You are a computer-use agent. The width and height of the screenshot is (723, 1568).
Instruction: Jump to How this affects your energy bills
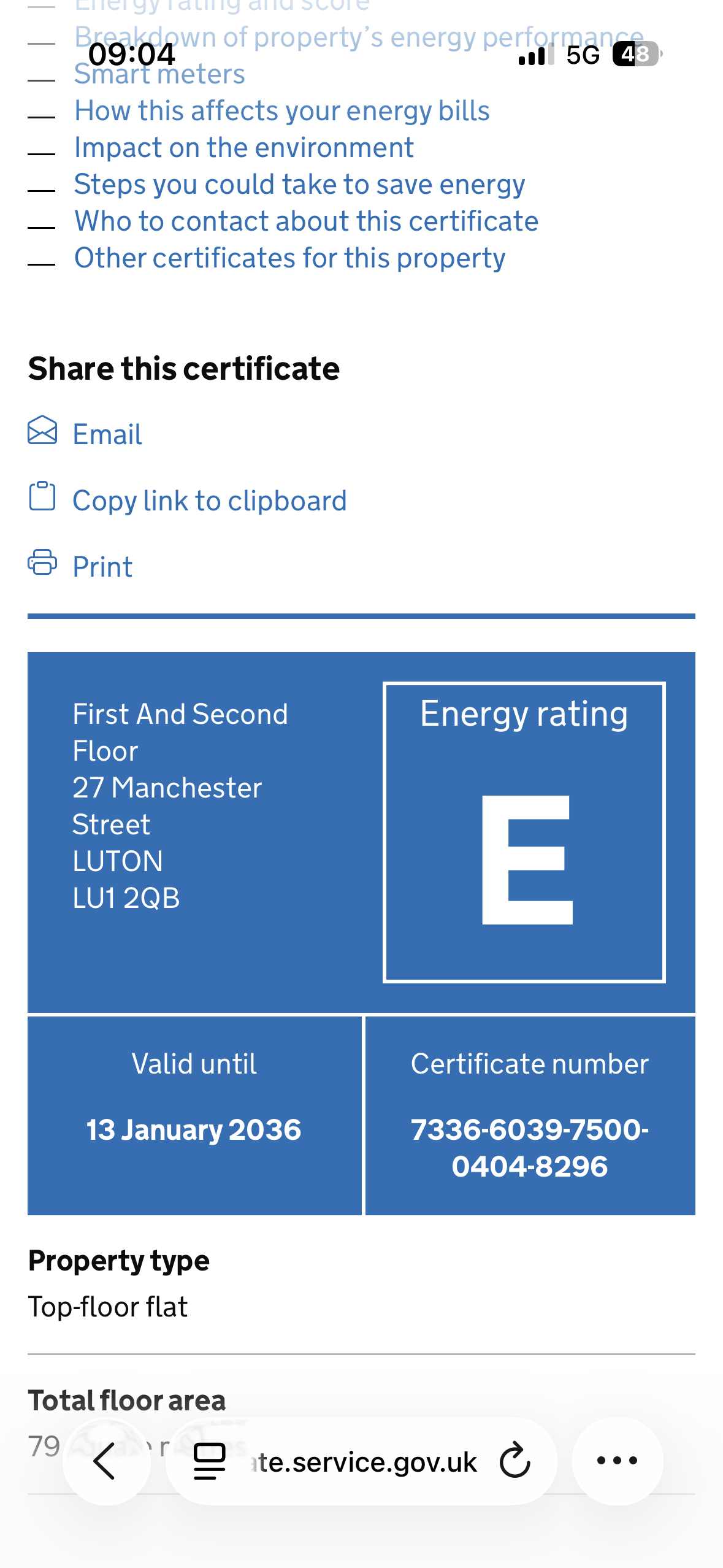(281, 111)
